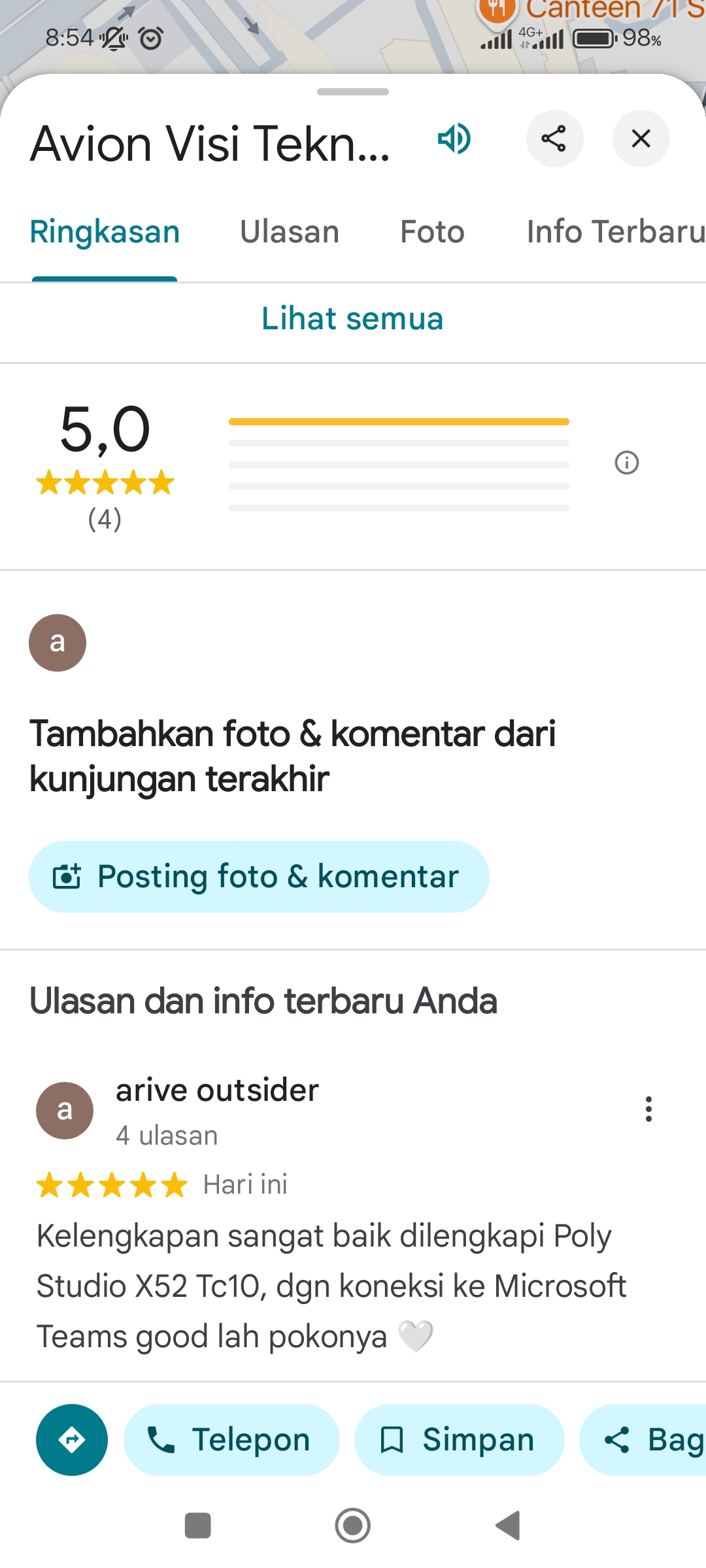Share this place via the top share icon

click(x=554, y=139)
